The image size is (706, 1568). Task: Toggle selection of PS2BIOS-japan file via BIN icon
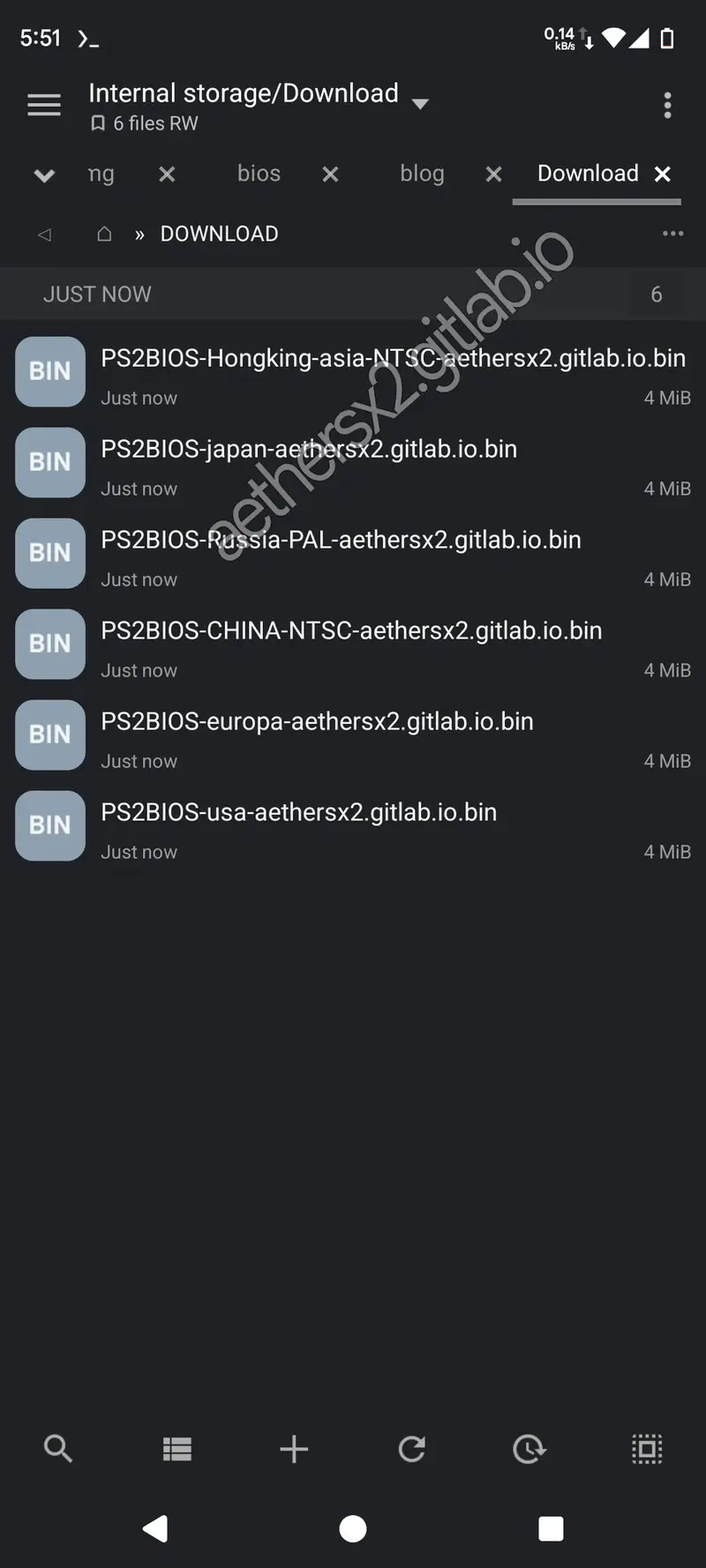(x=49, y=462)
